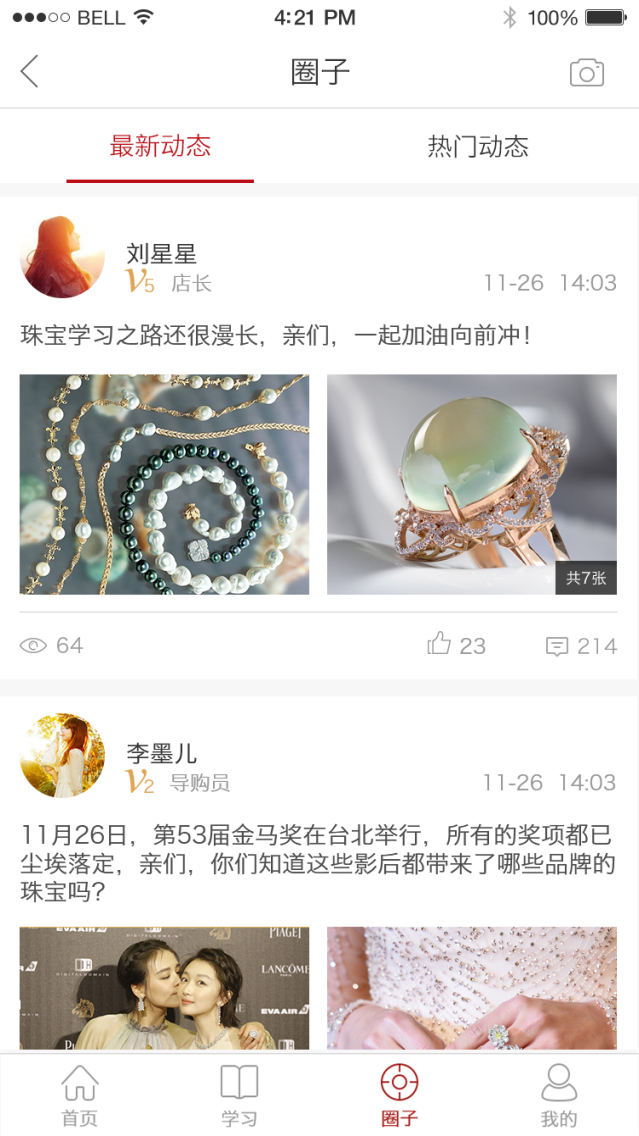Go to the 首页 home tab
639x1136 pixels.
(x=80, y=1095)
